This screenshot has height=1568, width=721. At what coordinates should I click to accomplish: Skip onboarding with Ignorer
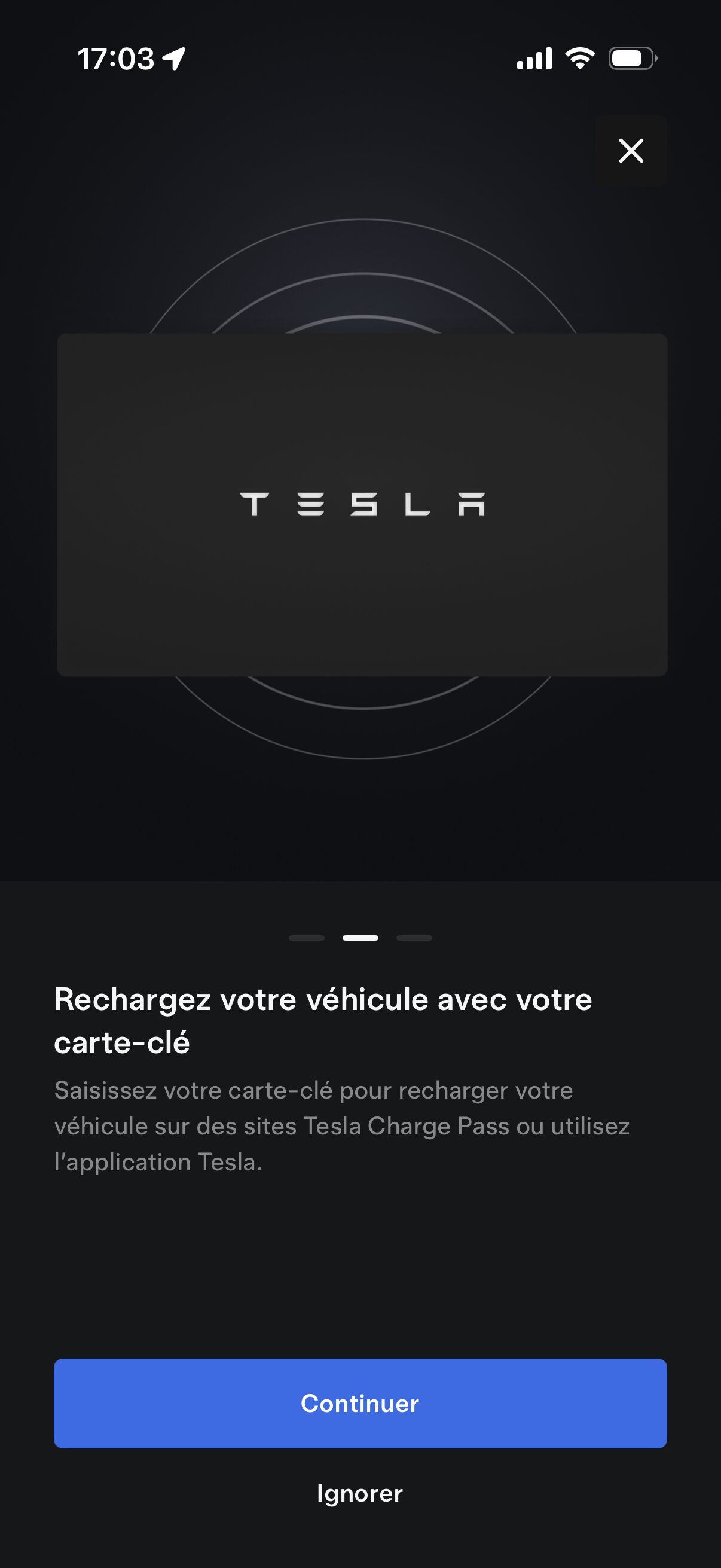[360, 1493]
